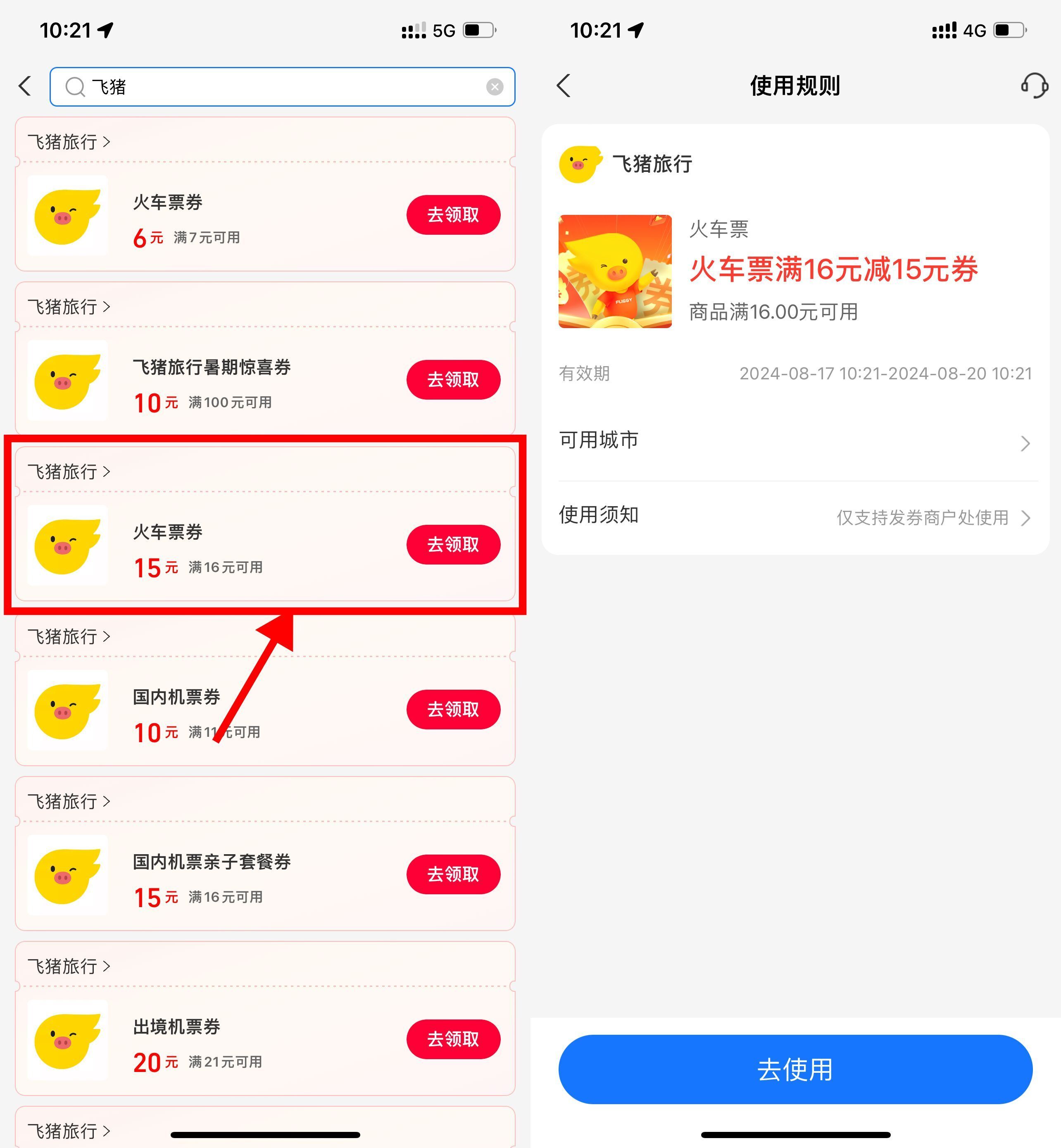The width and height of the screenshot is (1061, 1148).
Task: Claim the 国内机票券 coupon
Action: 453,709
